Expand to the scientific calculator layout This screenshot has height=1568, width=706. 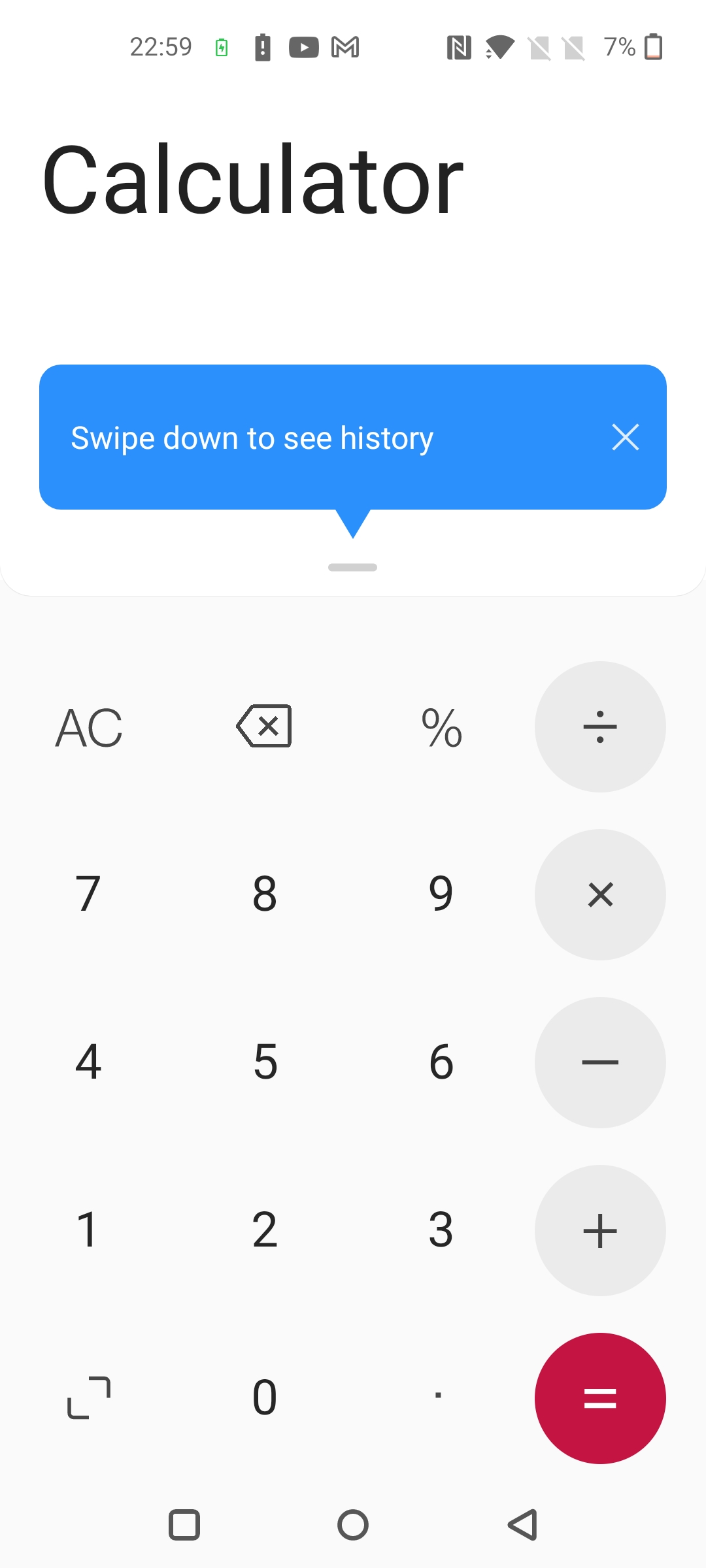89,1397
